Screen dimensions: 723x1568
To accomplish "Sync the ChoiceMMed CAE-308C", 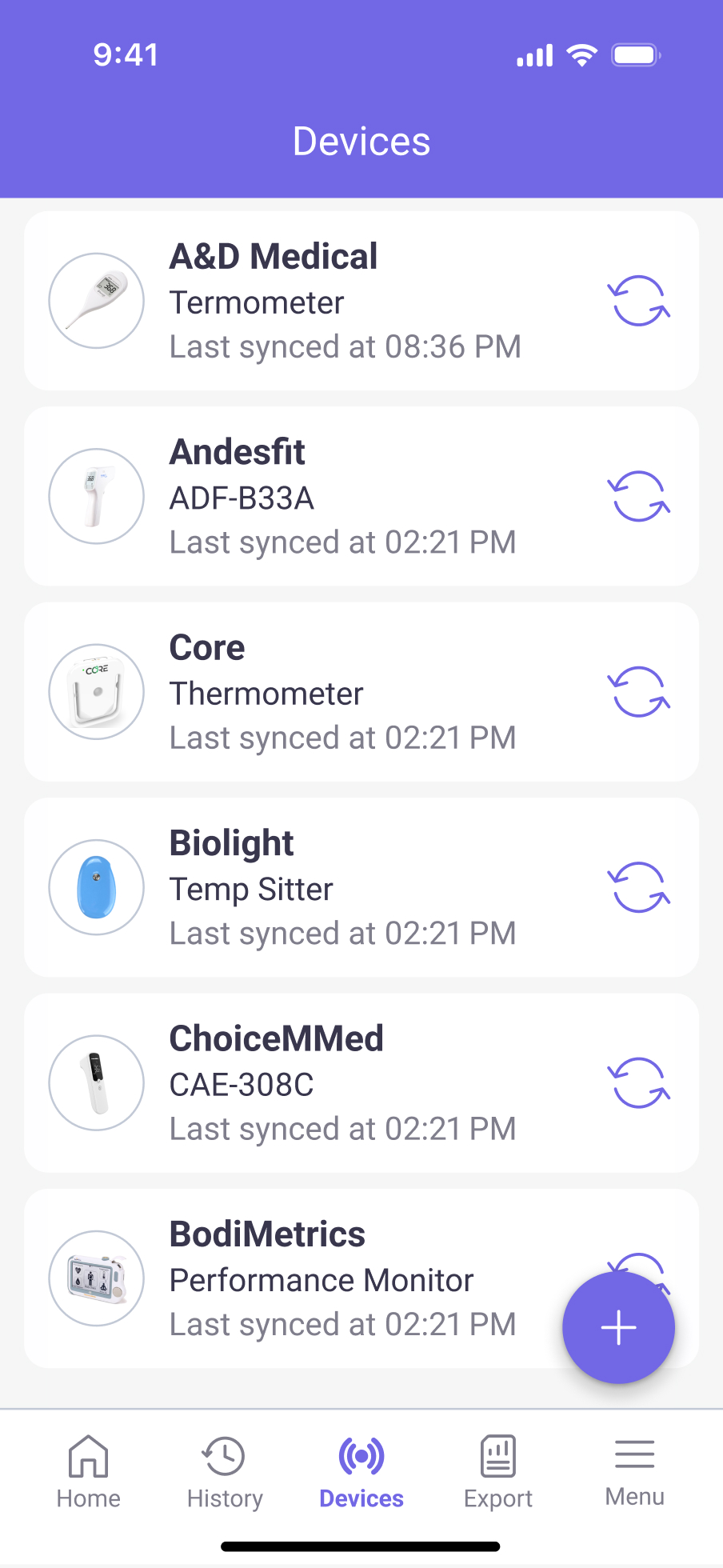I will point(637,1082).
